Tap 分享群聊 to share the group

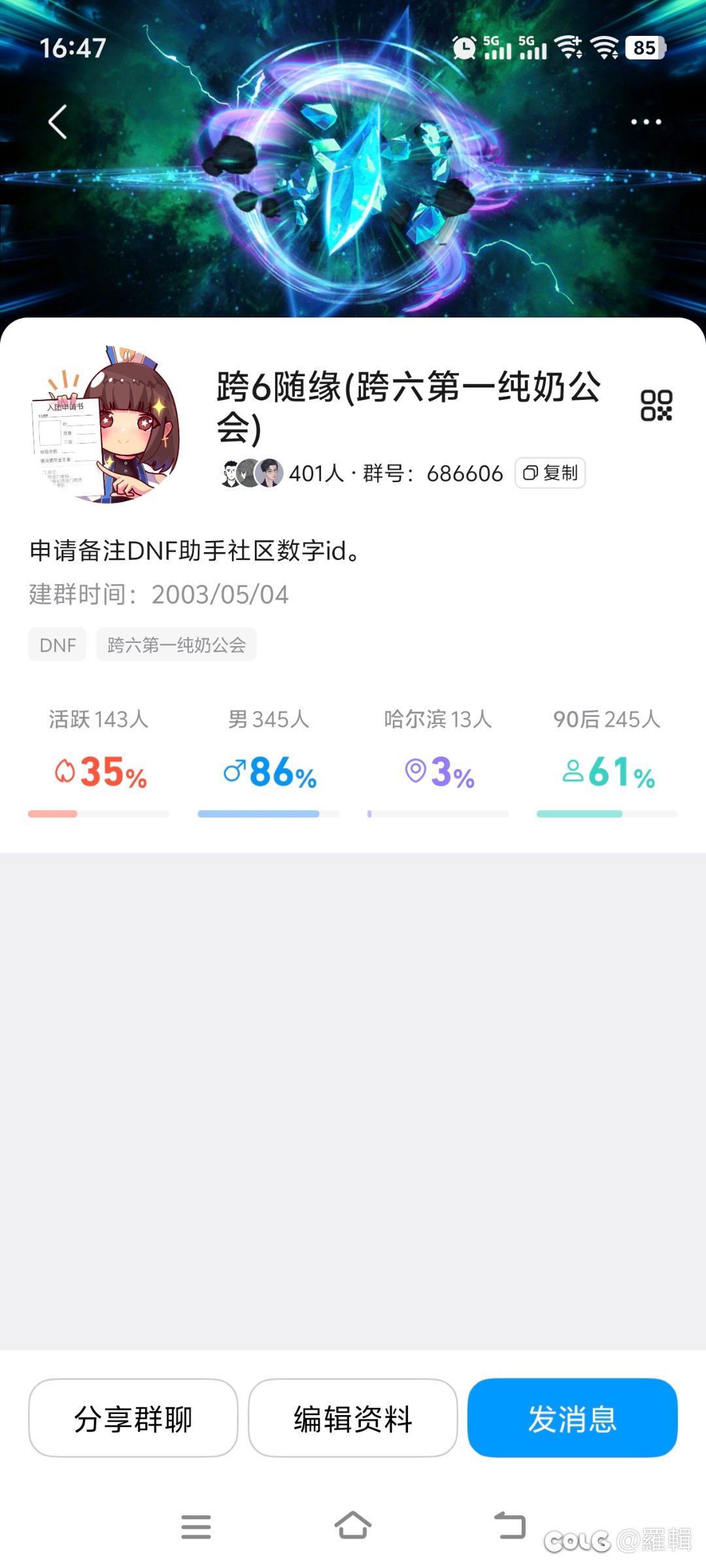click(133, 1418)
